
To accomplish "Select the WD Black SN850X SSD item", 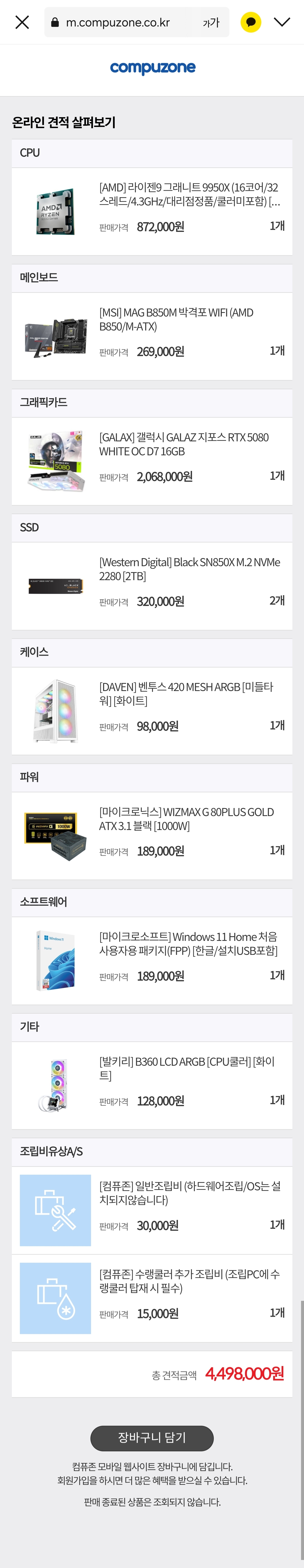I will point(189,569).
